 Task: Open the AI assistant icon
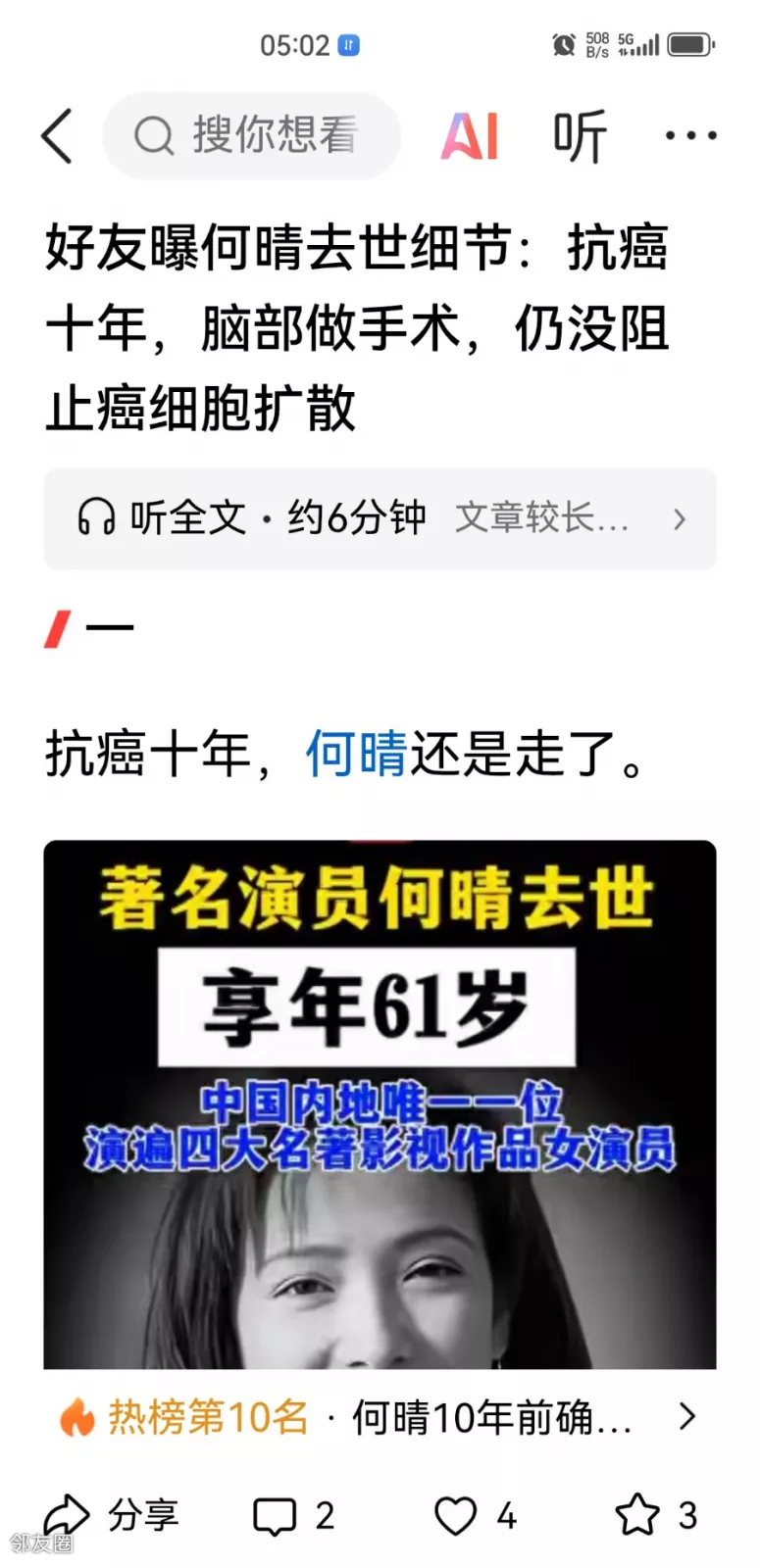point(469,135)
